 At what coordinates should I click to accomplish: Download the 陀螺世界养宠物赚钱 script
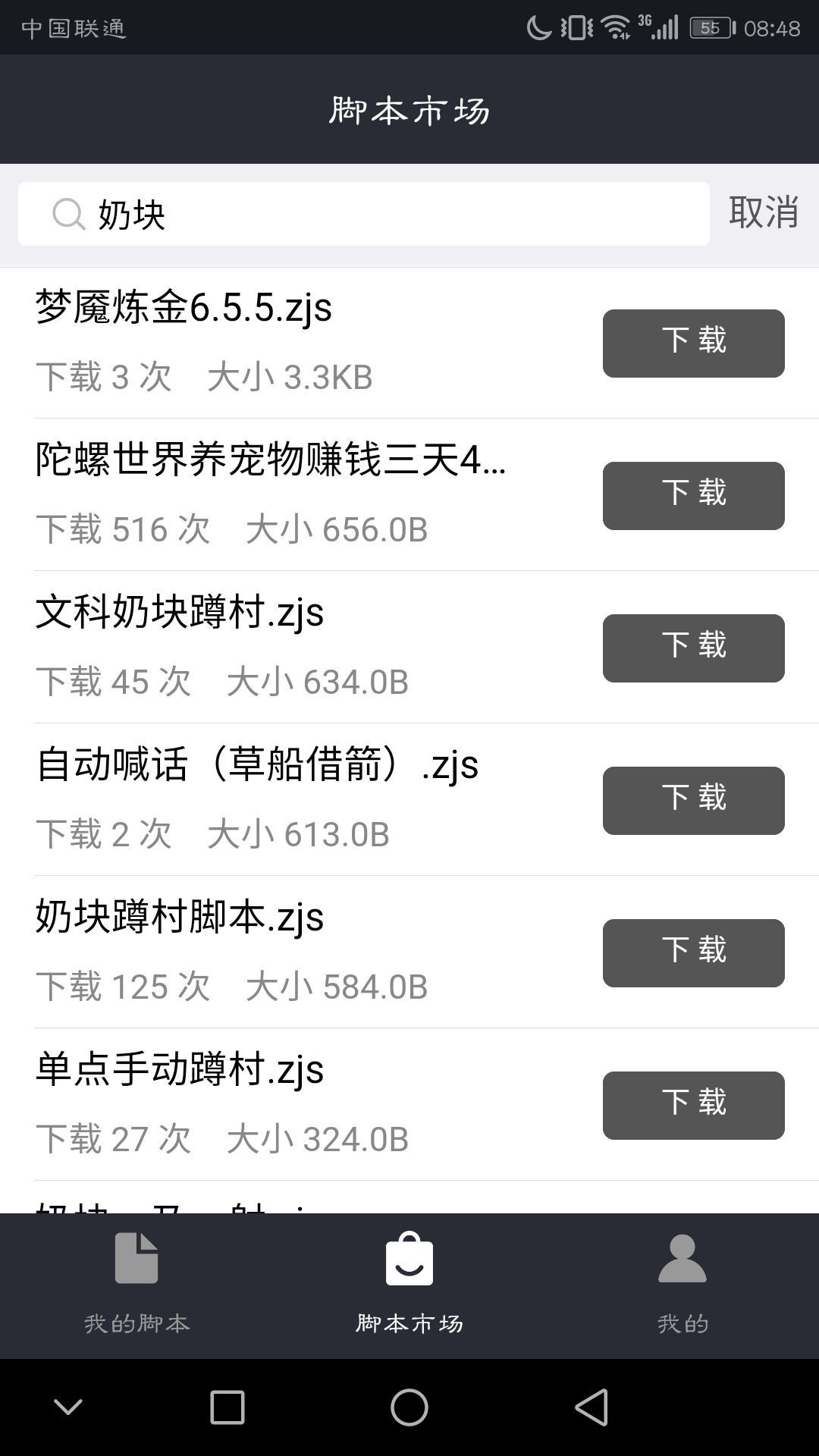coord(693,495)
